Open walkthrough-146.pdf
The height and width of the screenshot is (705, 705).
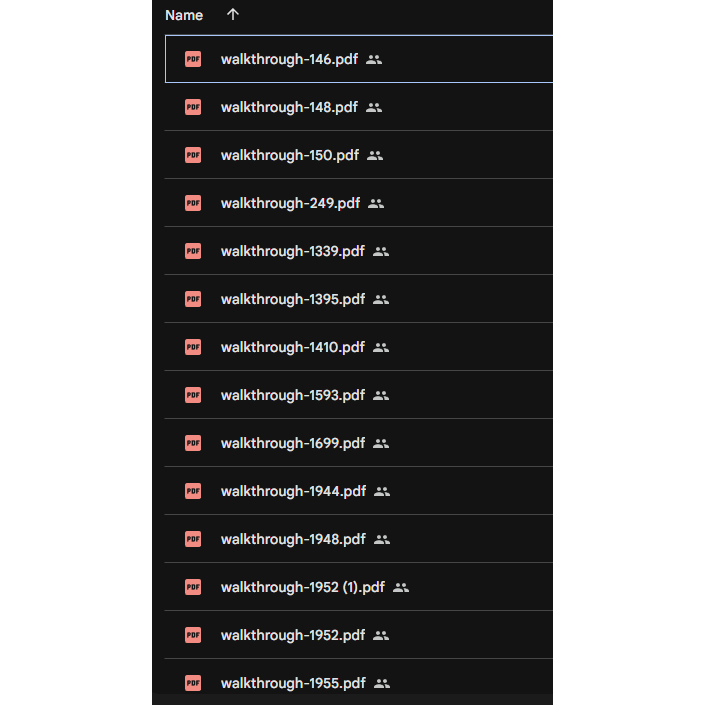click(288, 59)
